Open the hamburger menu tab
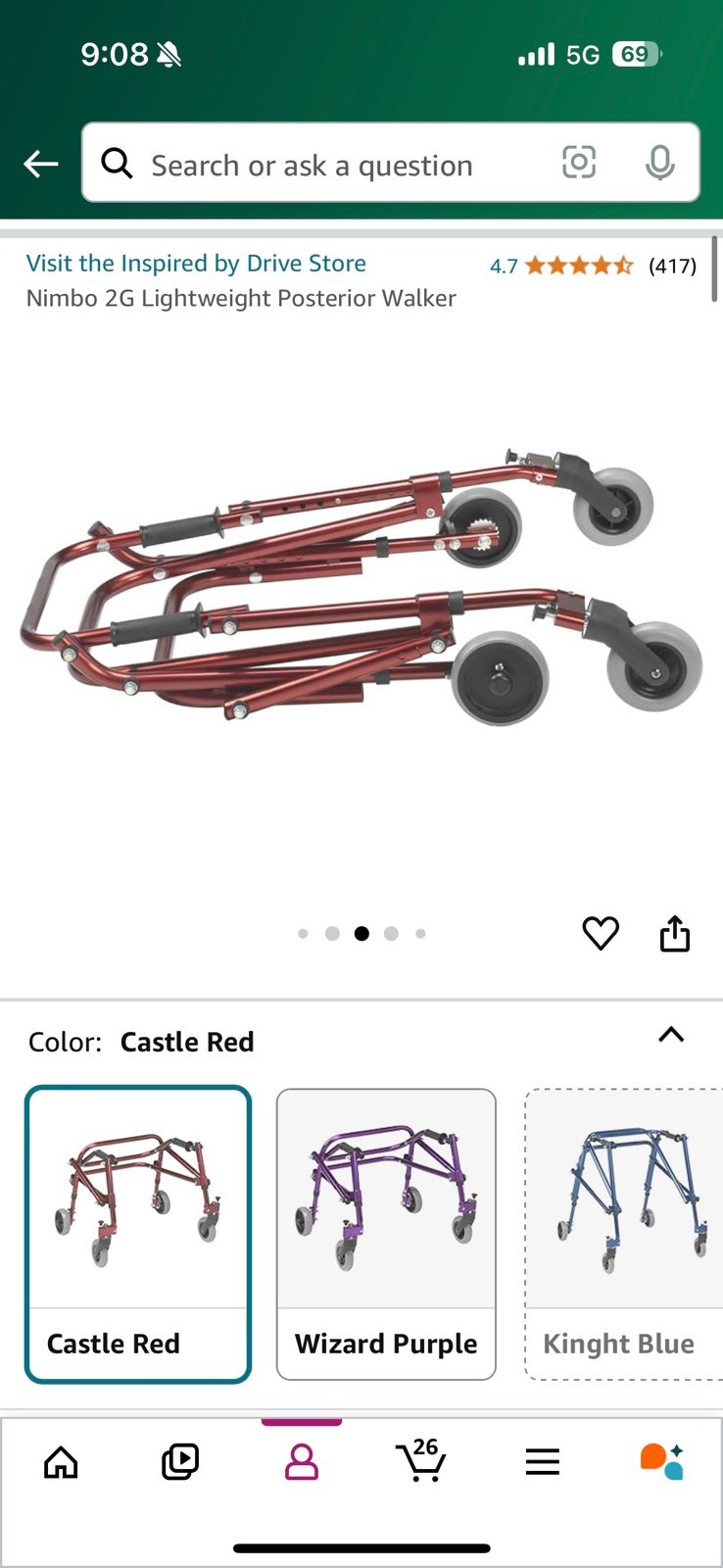 point(542,1461)
